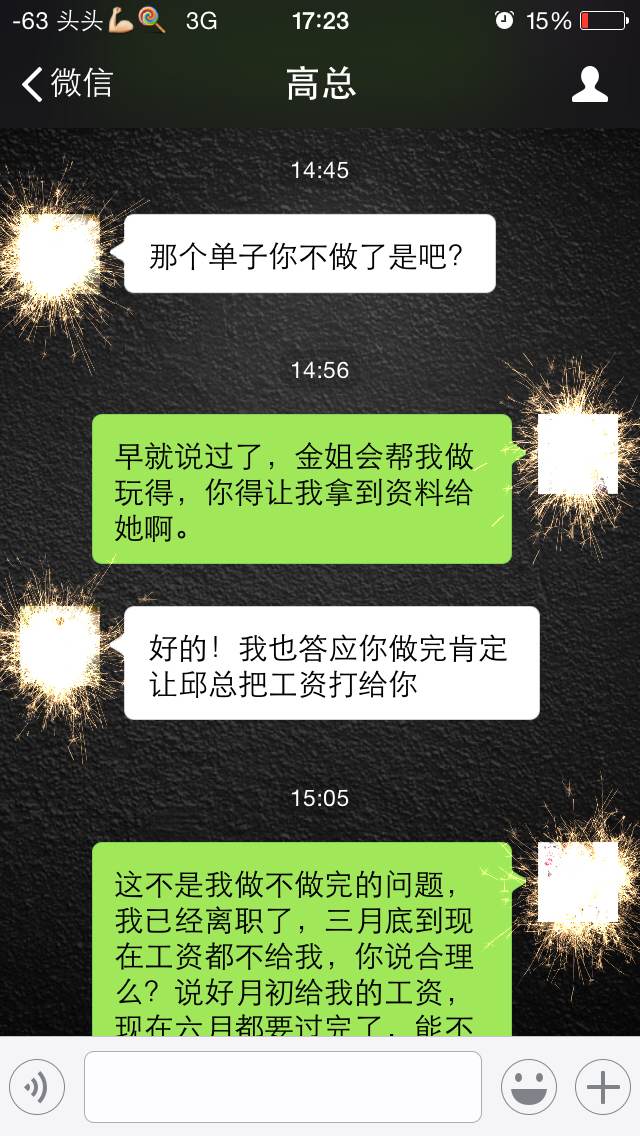
Task: Focus the message text field
Action: (283, 1087)
